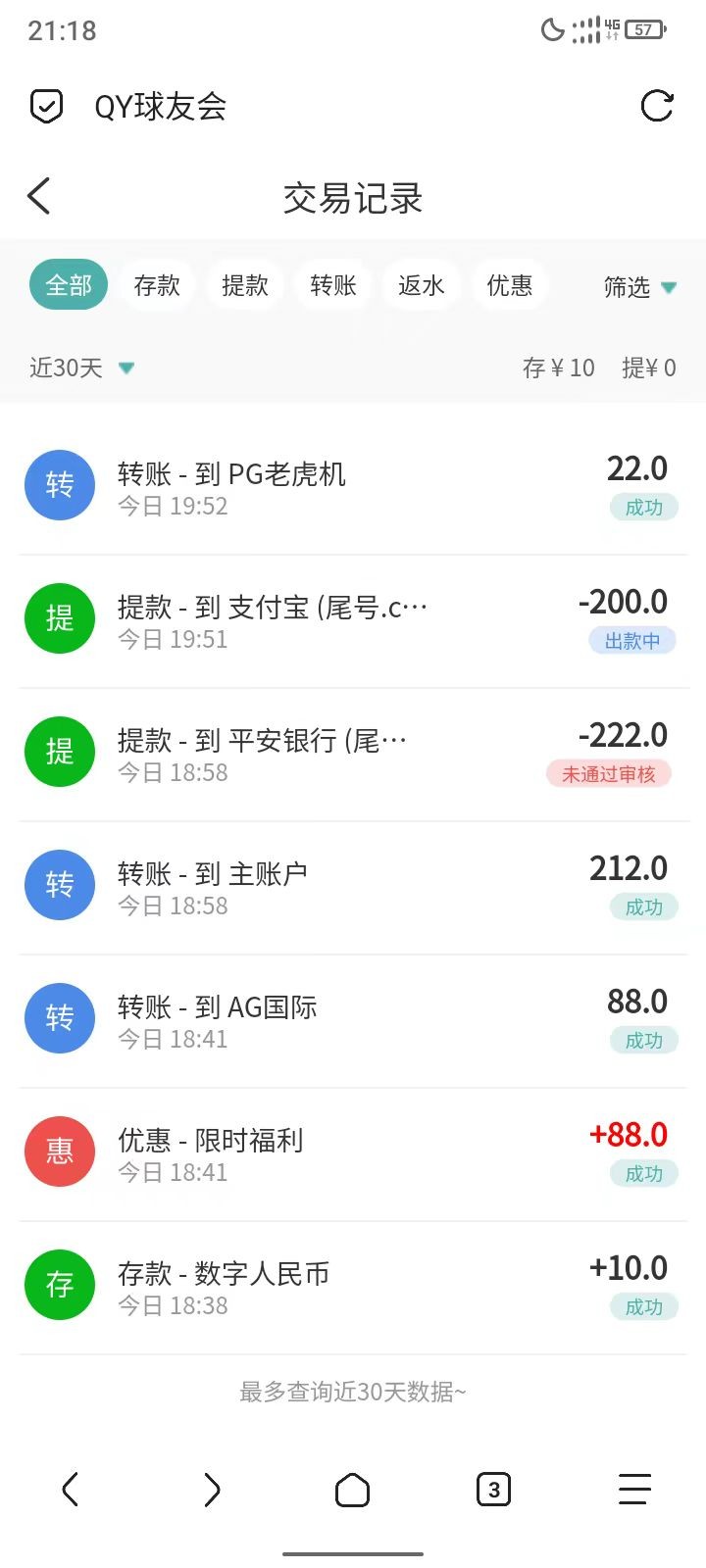This screenshot has height=1568, width=706.
Task: Open the 转账 到 PG老虎机 record
Action: pos(353,487)
